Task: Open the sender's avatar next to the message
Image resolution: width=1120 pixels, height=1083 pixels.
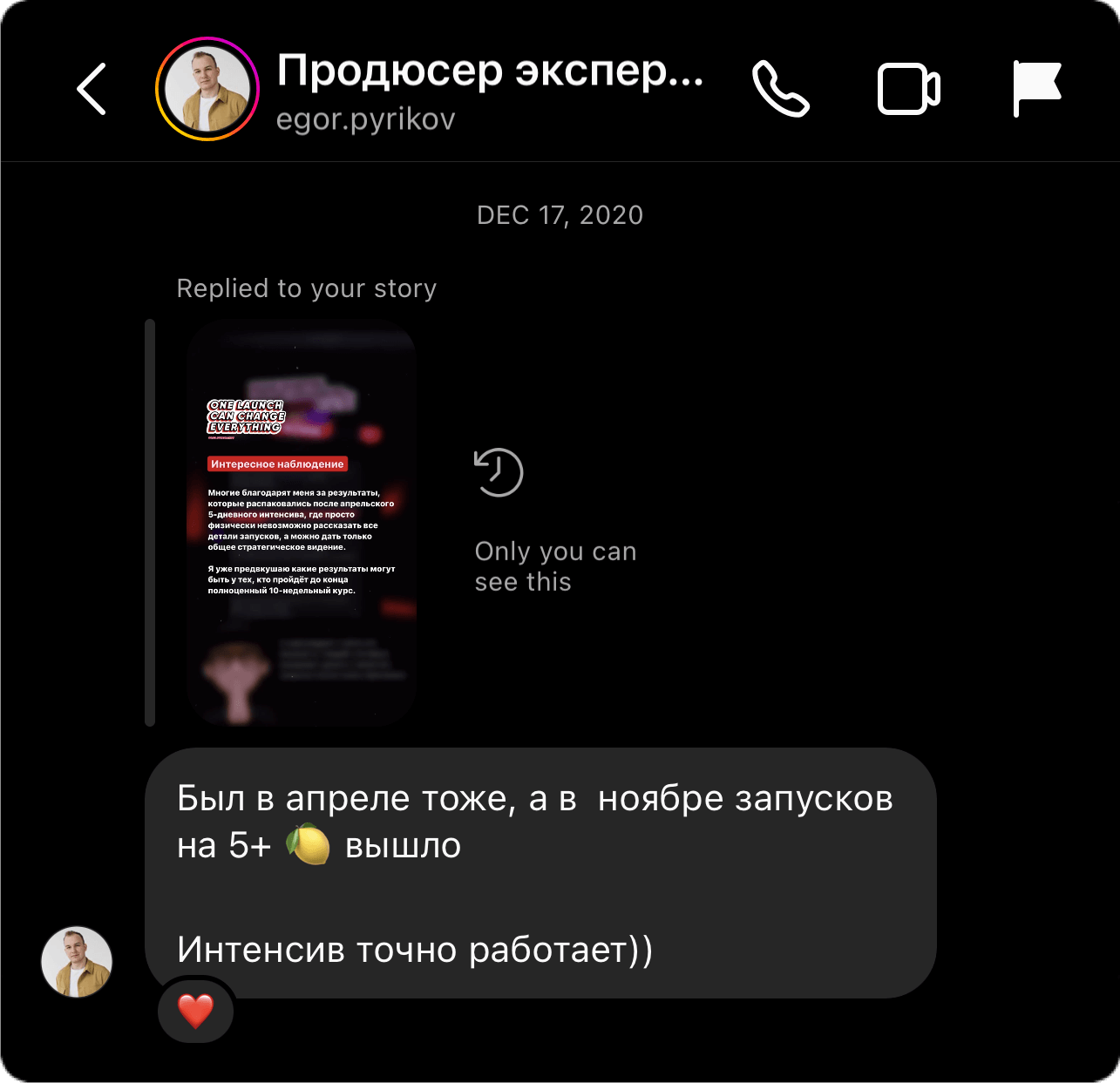Action: point(77,962)
